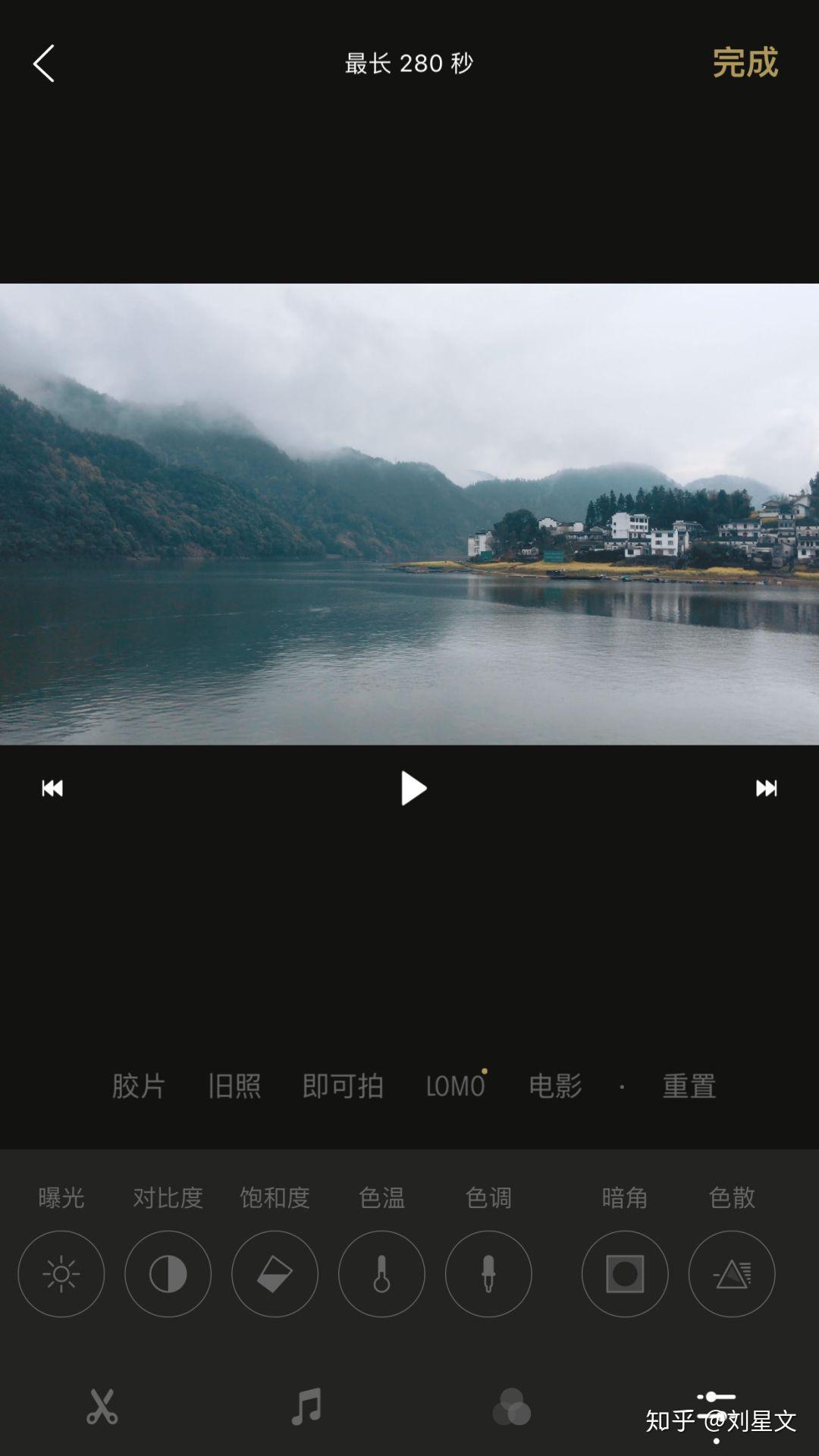
Task: Tap 完成 to finish editing
Action: click(x=745, y=63)
